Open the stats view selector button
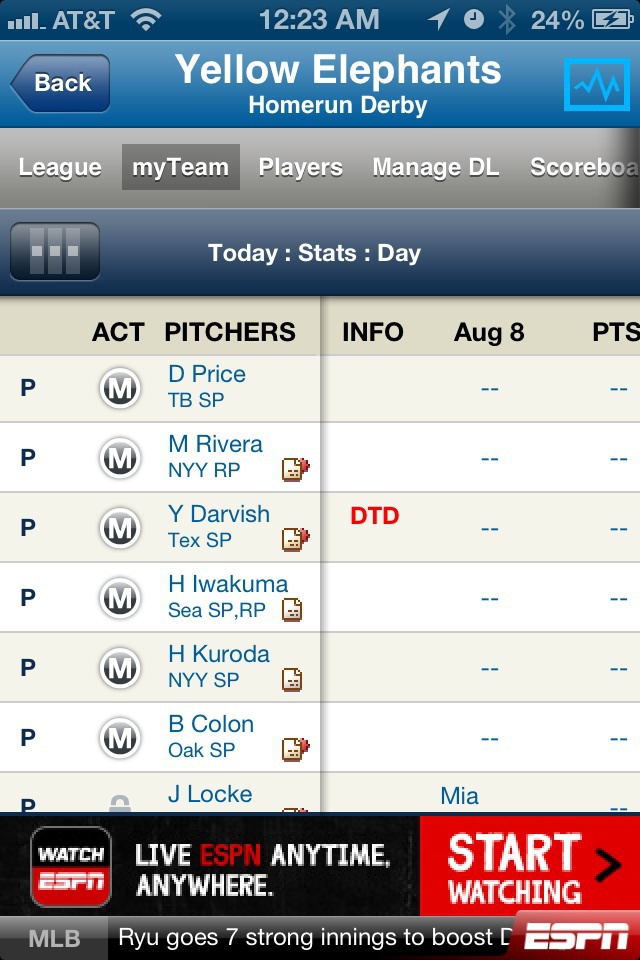 pos(55,251)
